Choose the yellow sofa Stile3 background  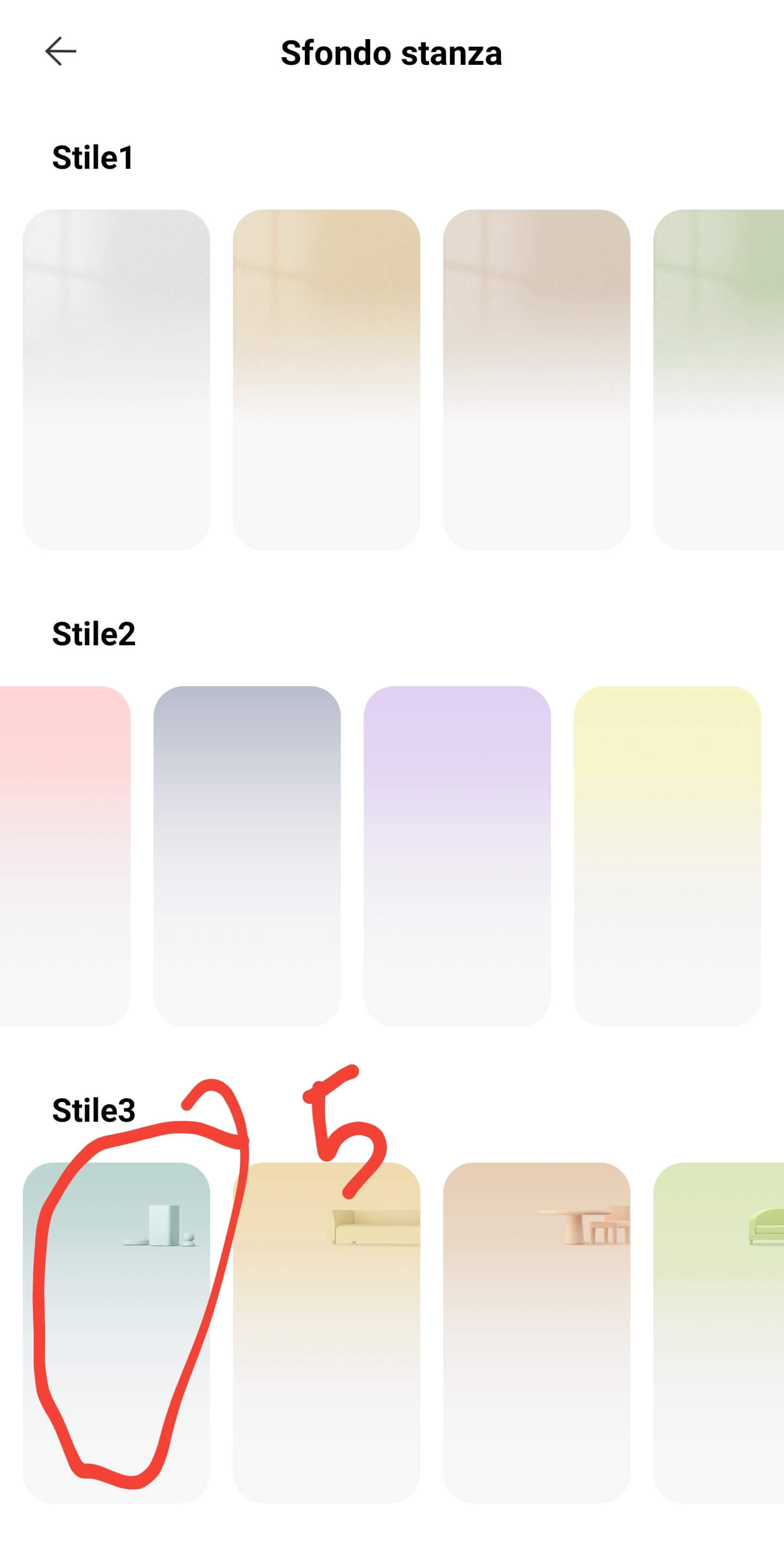[x=326, y=1332]
